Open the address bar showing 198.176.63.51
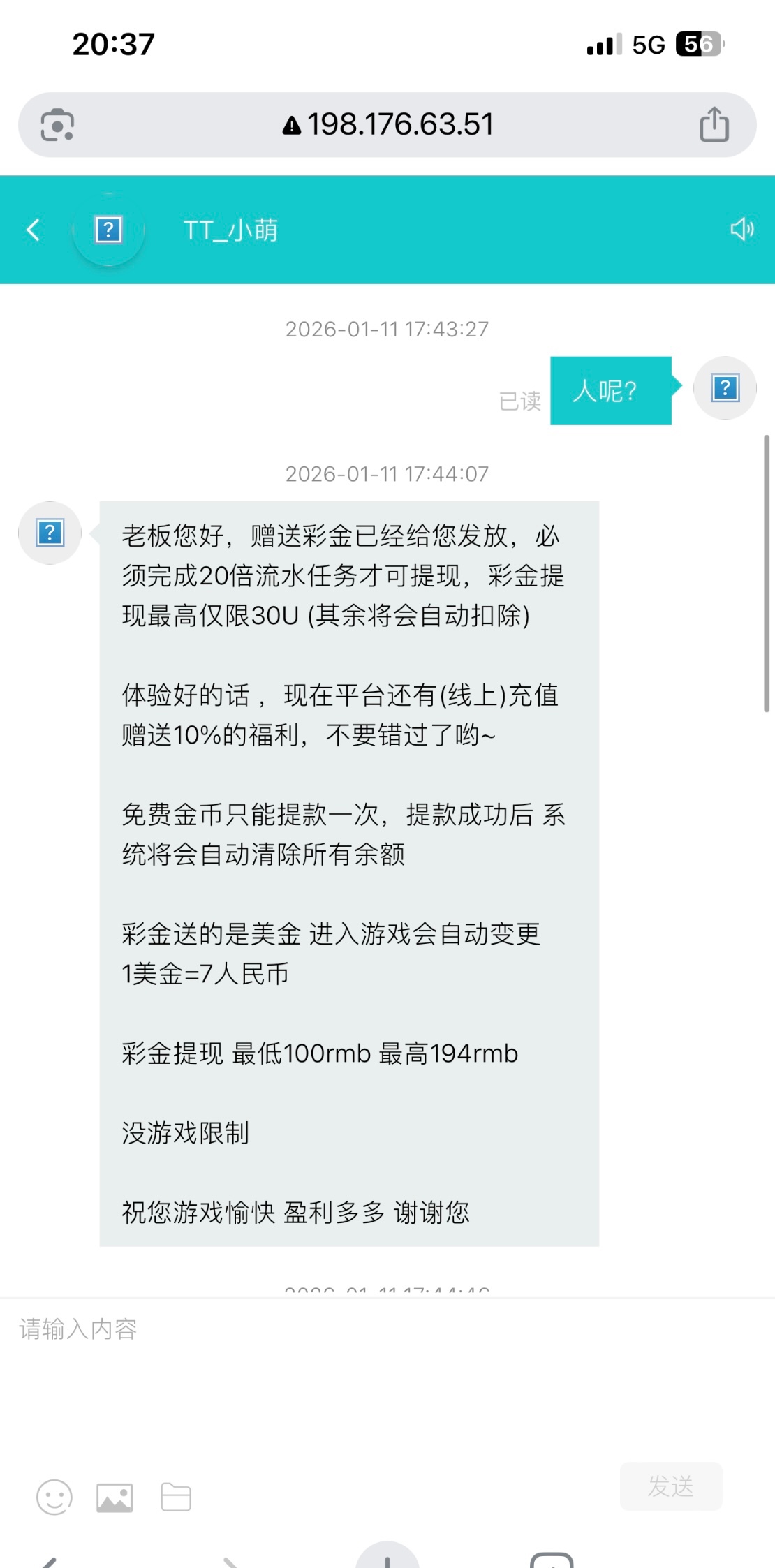Viewport: 775px width, 1568px height. pyautogui.click(x=388, y=125)
